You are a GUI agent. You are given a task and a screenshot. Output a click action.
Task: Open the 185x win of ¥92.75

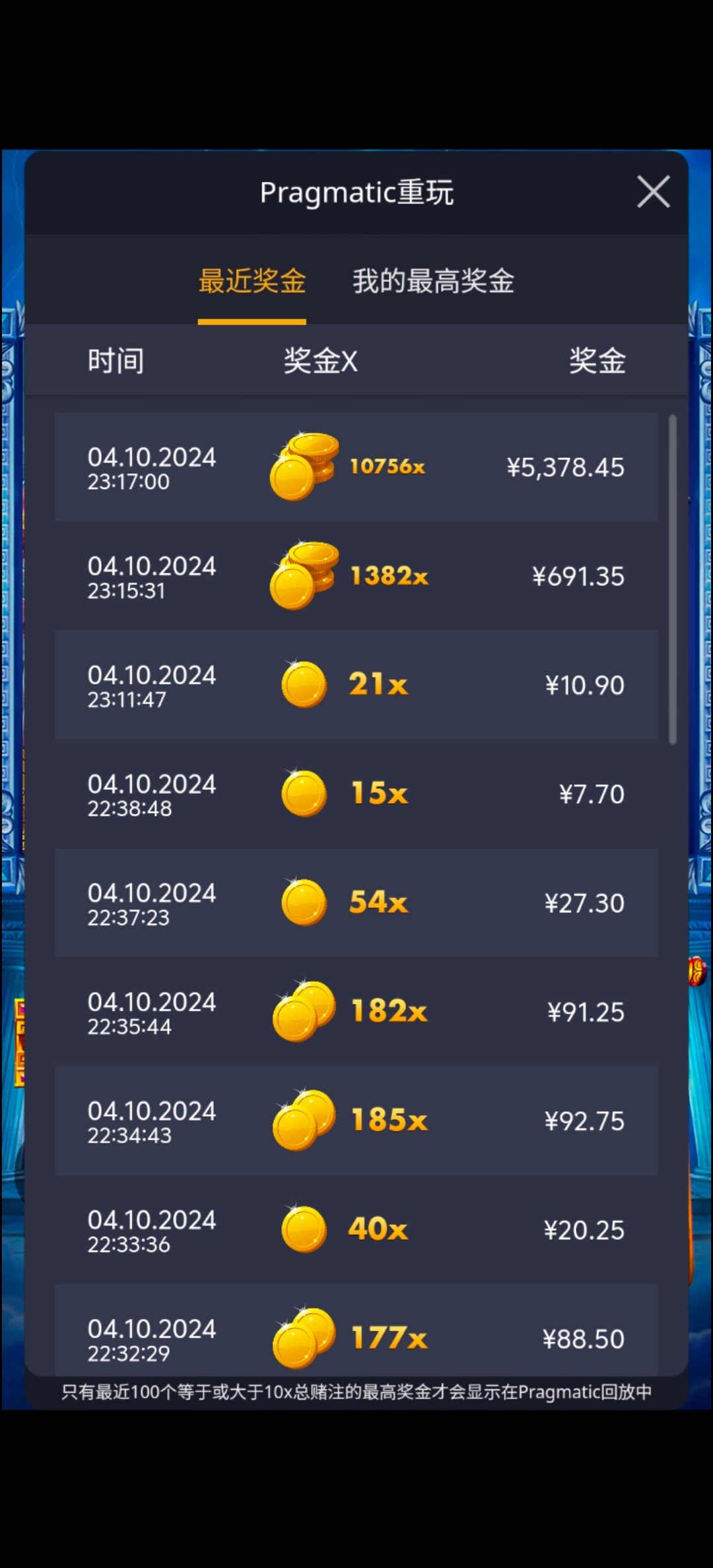pos(356,1121)
